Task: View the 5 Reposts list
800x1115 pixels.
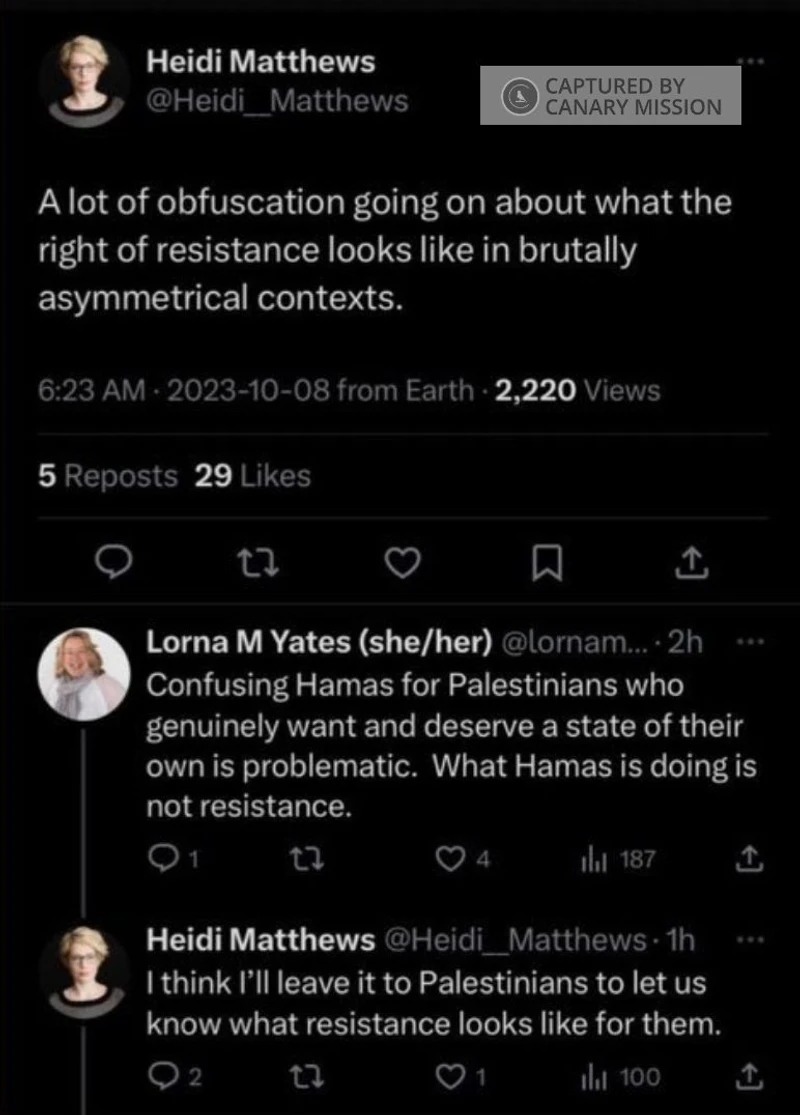Action: 106,476
